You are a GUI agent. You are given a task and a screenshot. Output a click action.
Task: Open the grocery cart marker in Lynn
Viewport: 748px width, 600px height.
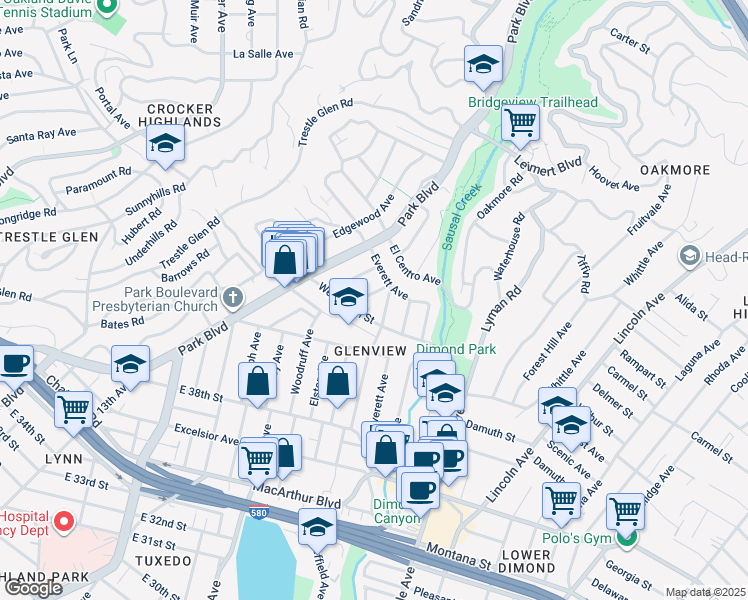tap(75, 409)
